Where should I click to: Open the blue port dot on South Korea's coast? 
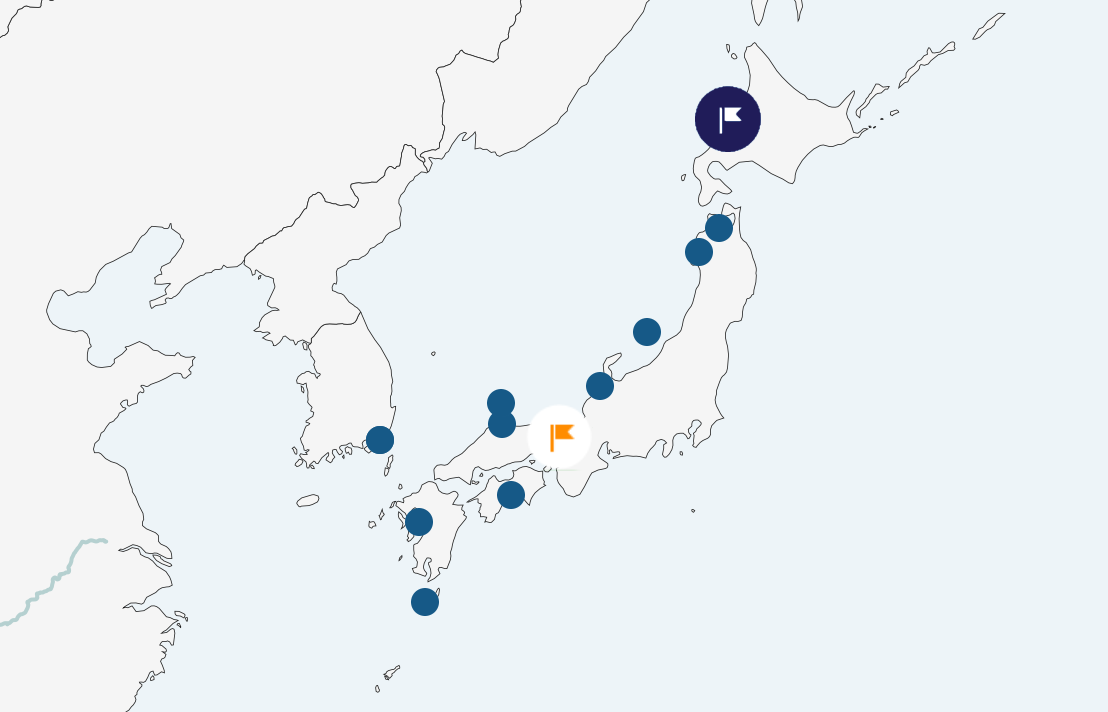380,440
